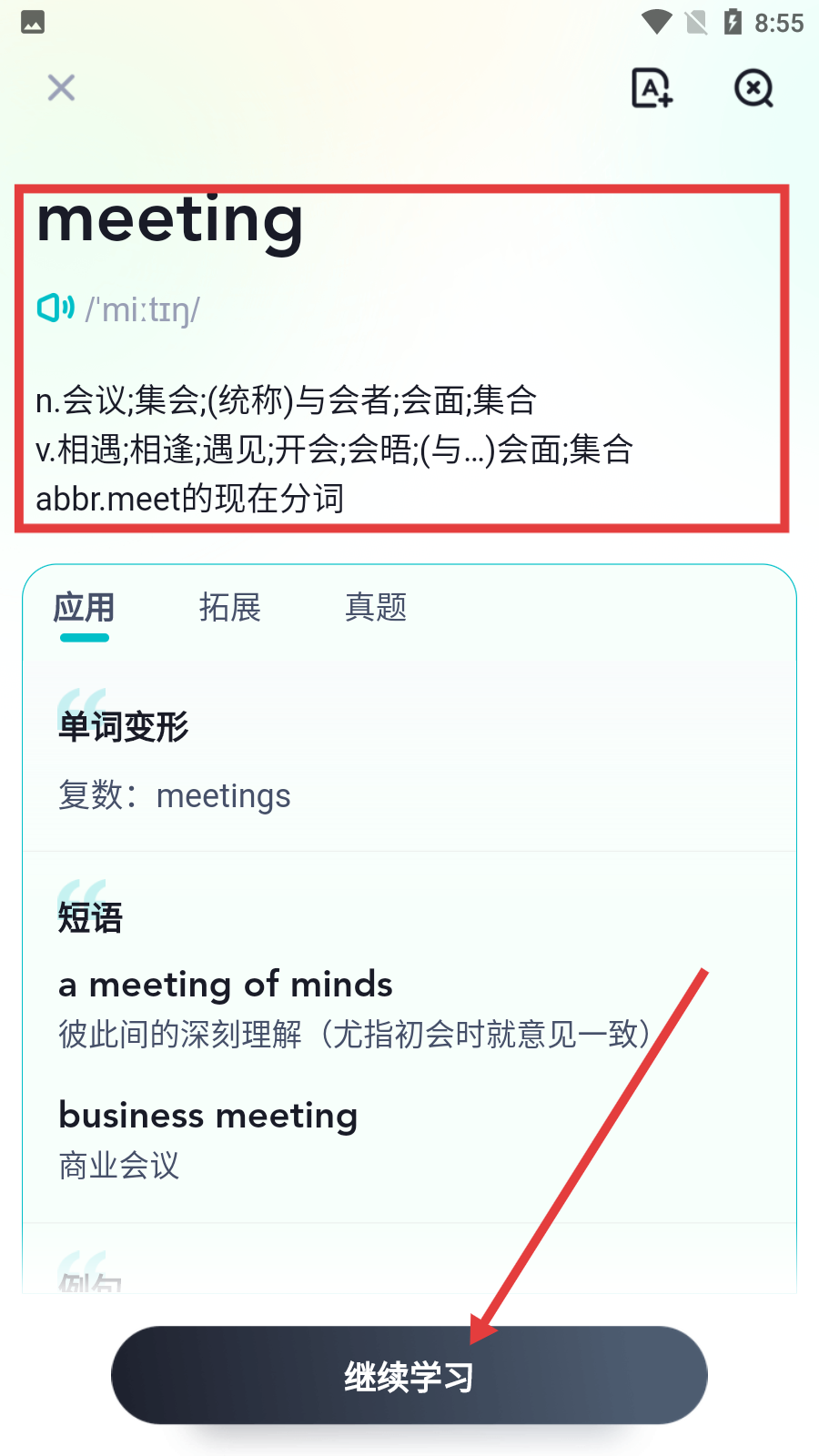This screenshot has height=1456, width=819.
Task: Close the word detail page
Action: (x=61, y=88)
